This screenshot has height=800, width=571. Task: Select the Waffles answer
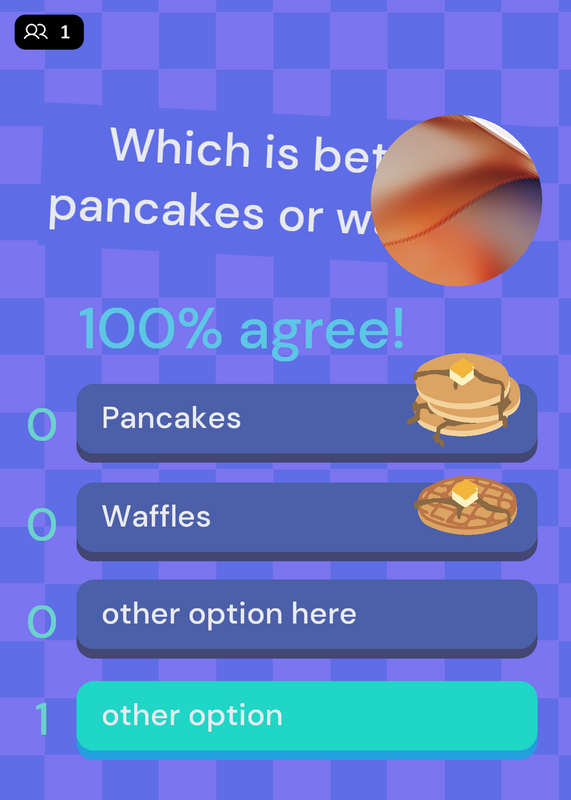click(307, 521)
